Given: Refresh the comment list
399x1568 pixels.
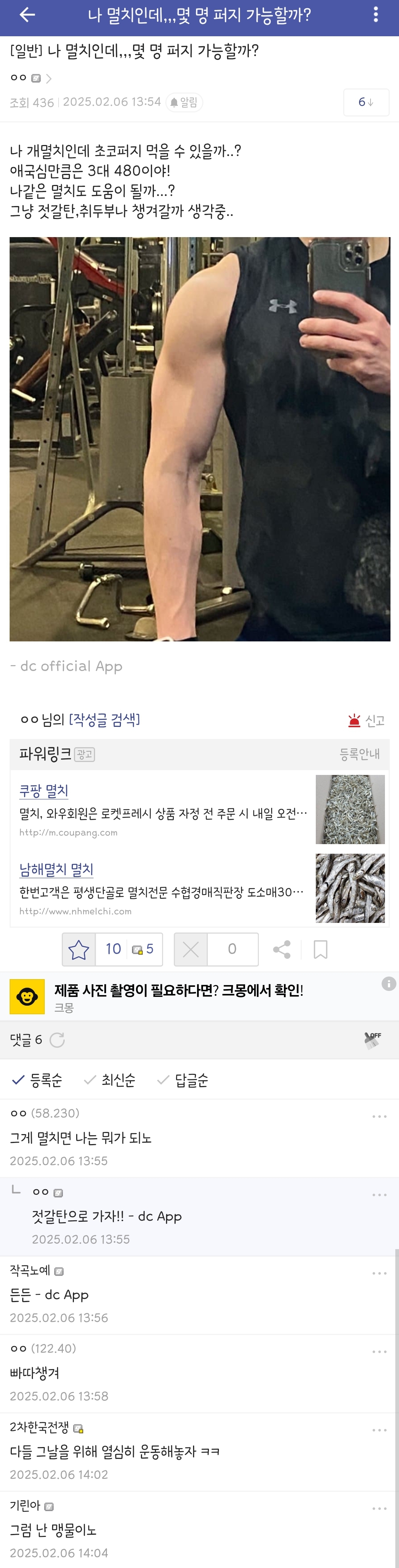Looking at the screenshot, I should (x=57, y=1040).
